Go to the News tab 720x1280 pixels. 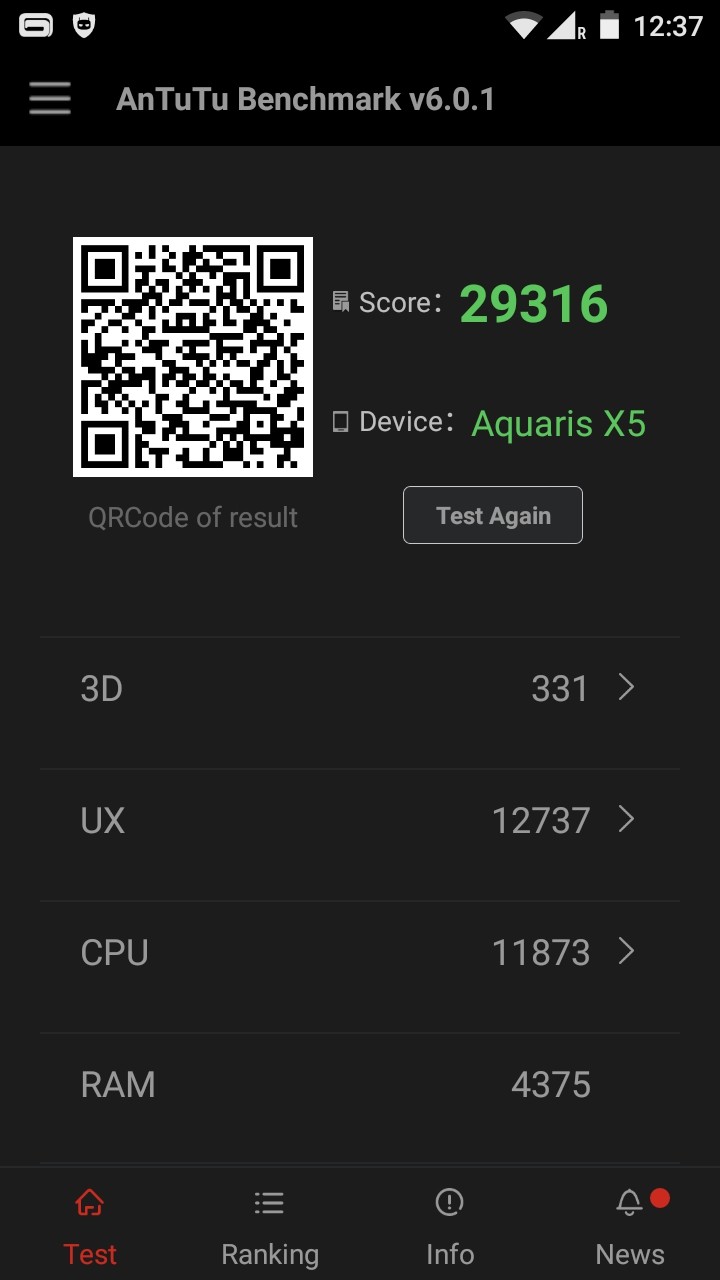coord(630,1226)
